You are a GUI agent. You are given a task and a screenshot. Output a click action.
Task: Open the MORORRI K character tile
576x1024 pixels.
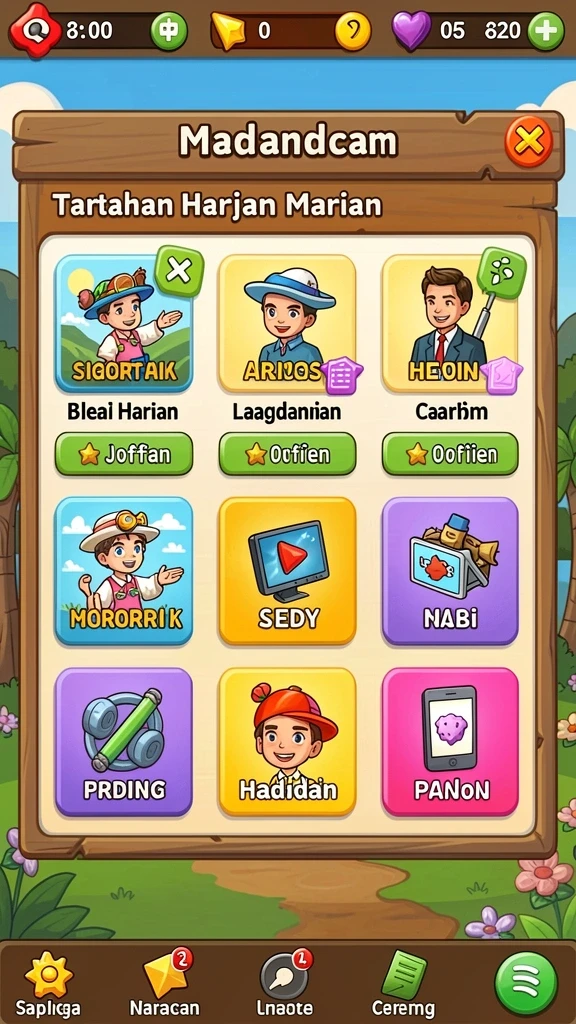pyautogui.click(x=124, y=571)
